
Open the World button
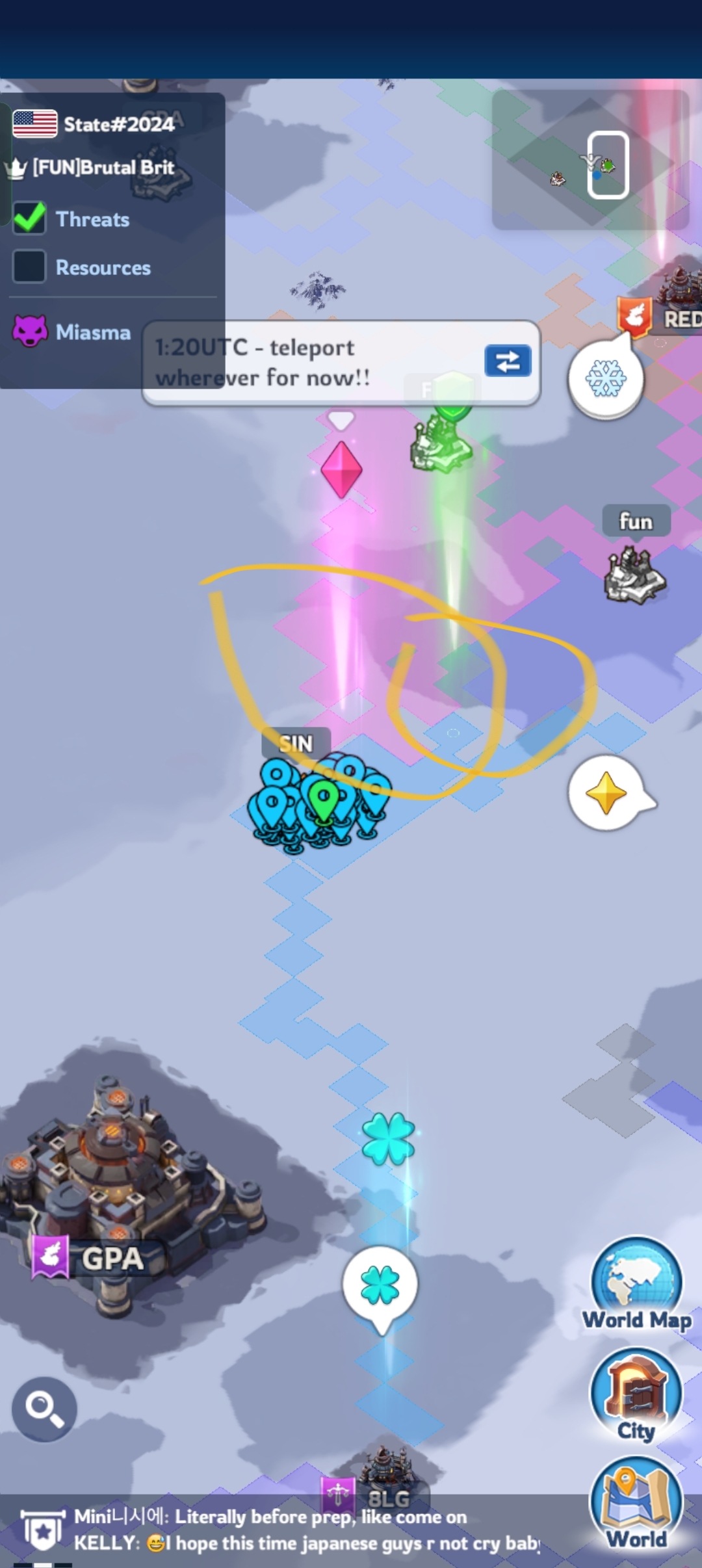click(x=636, y=1504)
